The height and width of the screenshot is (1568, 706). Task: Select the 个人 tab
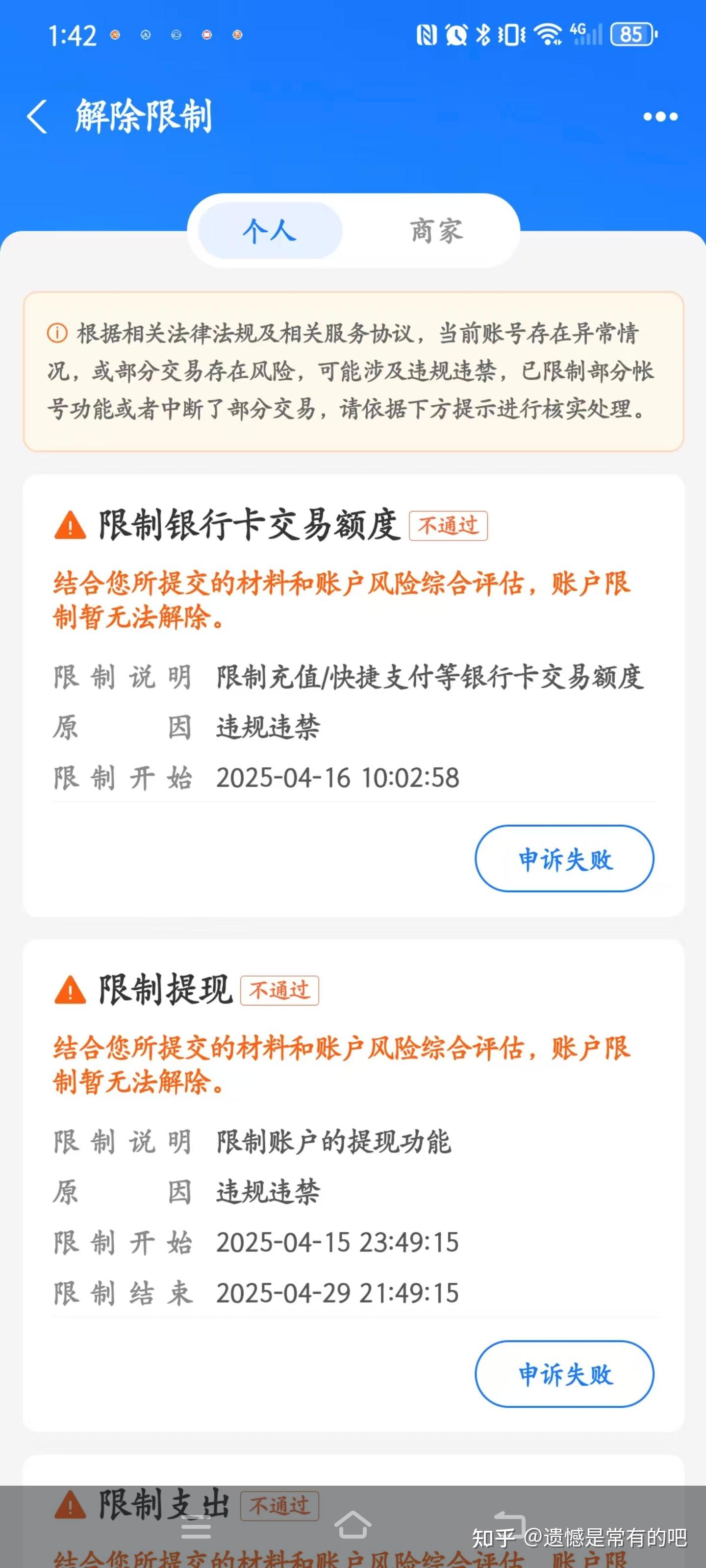pos(270,231)
